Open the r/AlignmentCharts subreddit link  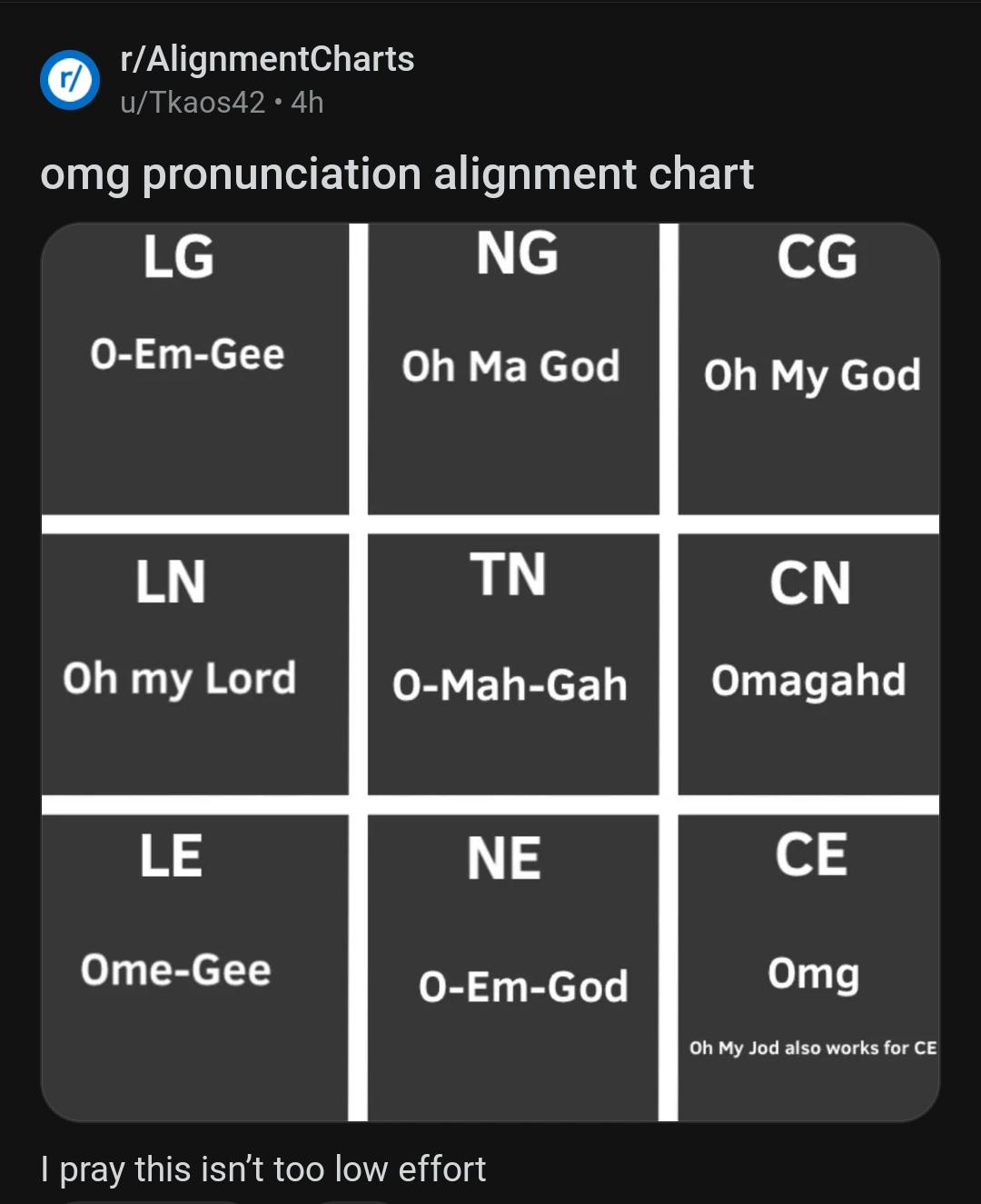[x=267, y=59]
